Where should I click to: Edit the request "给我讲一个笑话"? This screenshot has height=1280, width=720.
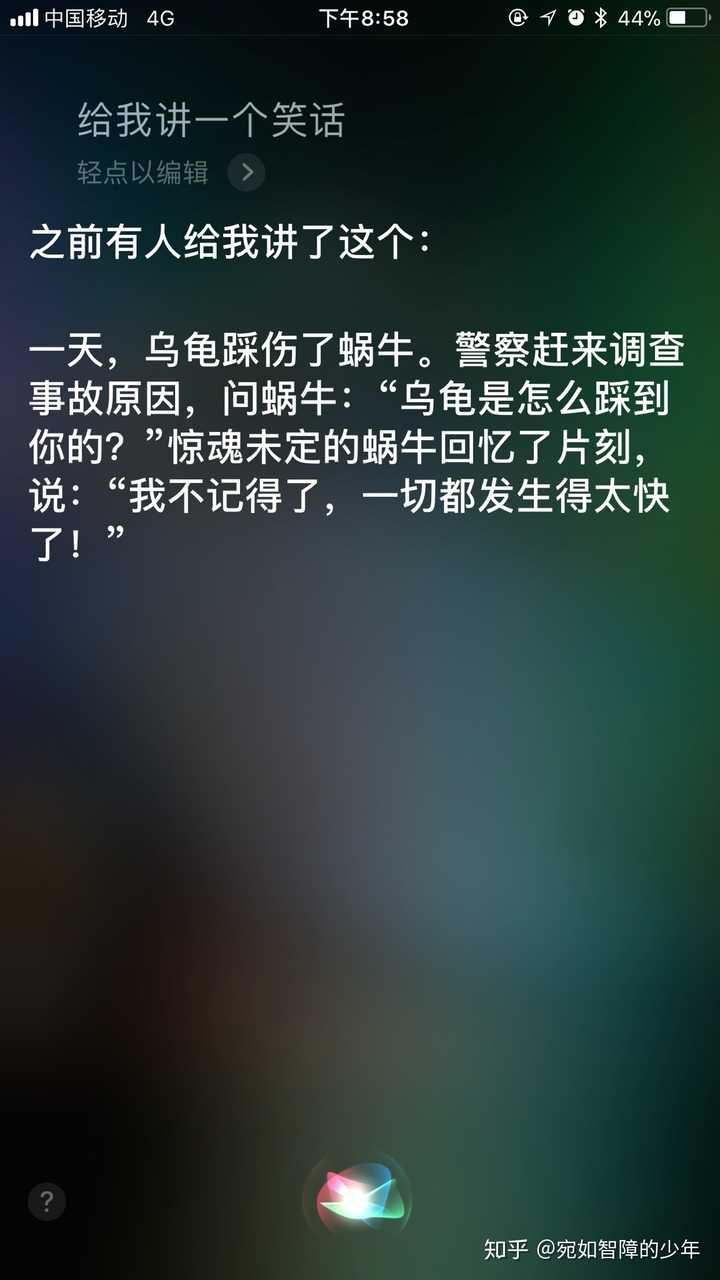[211, 122]
